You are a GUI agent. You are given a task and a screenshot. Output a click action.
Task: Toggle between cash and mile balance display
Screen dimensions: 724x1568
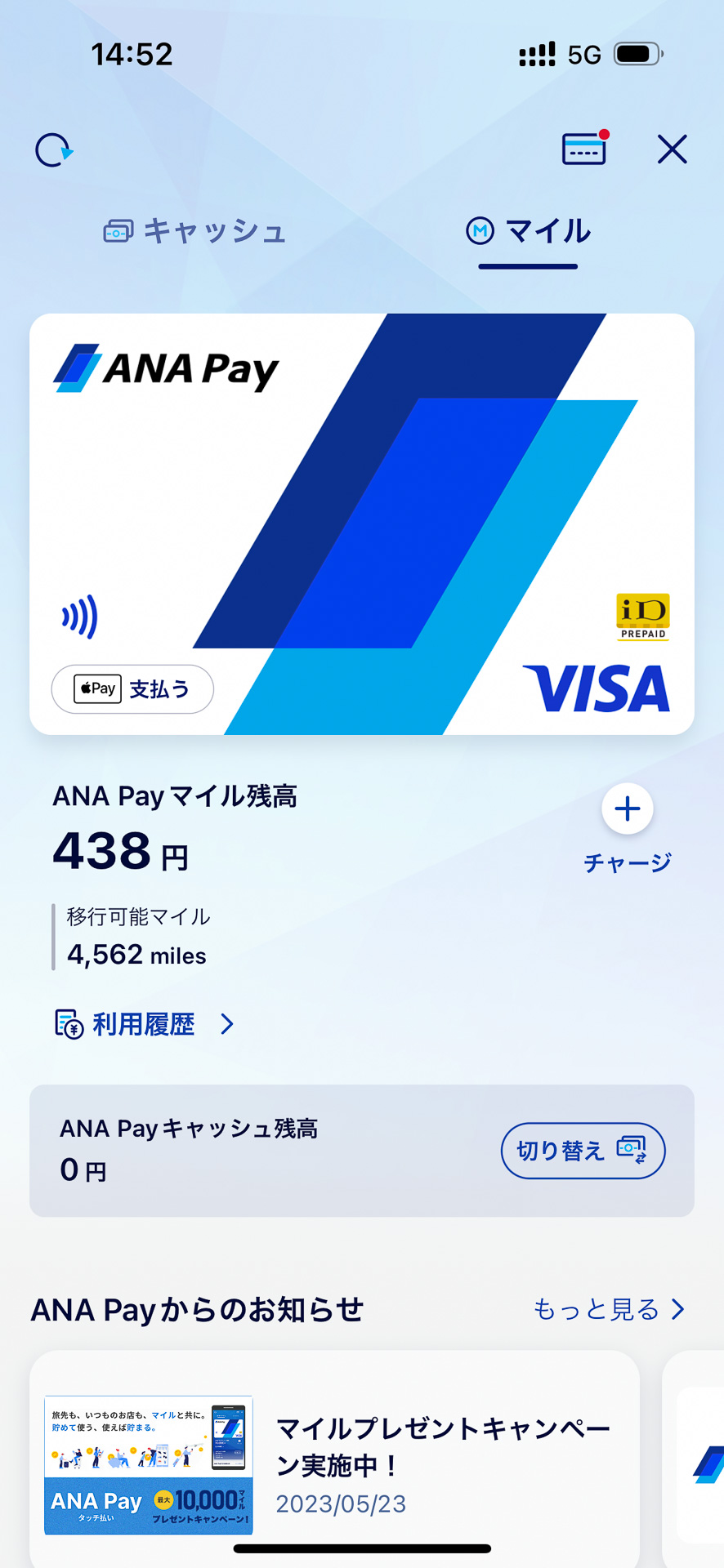(x=583, y=1150)
